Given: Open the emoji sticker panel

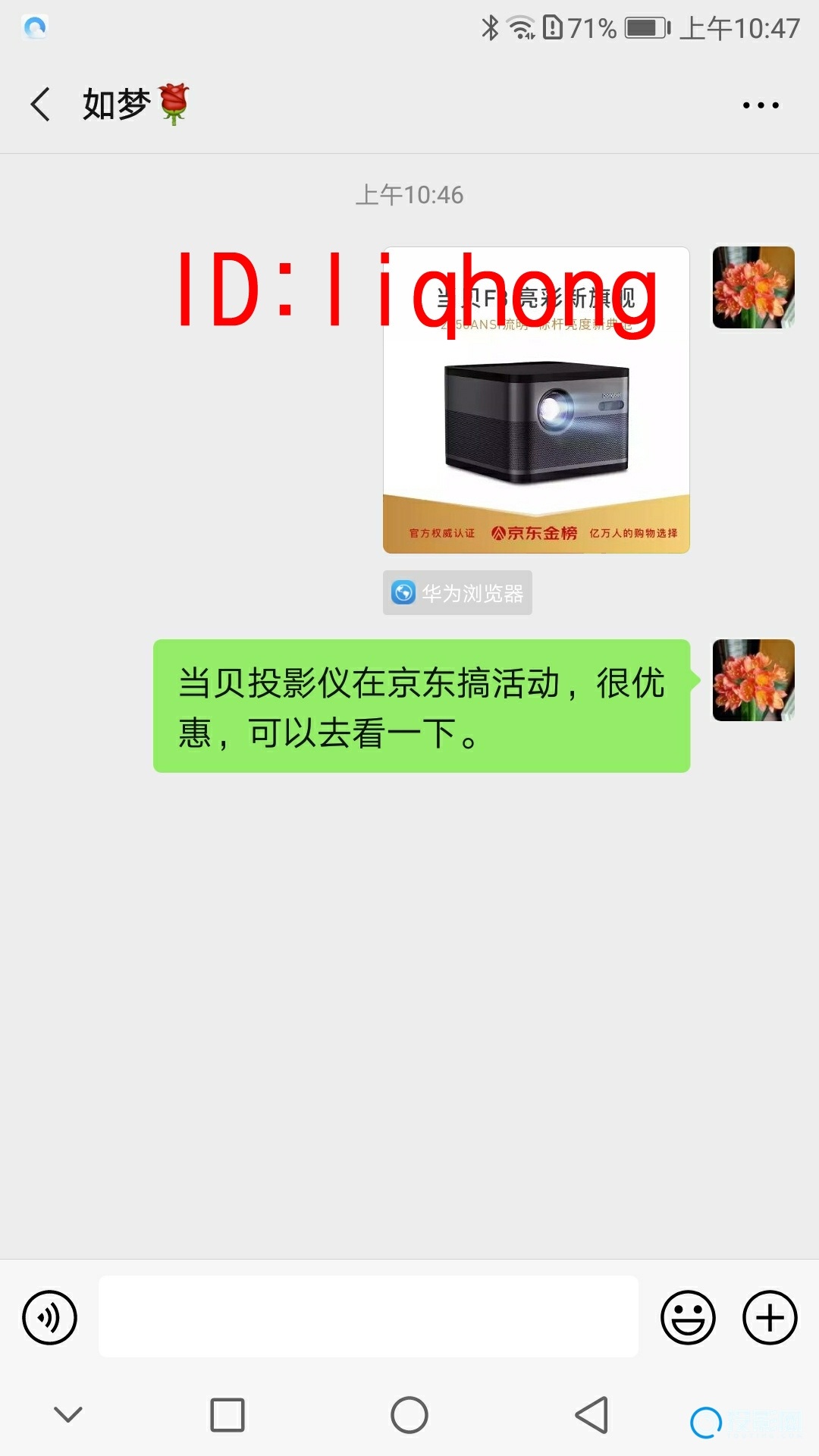Looking at the screenshot, I should [688, 1318].
